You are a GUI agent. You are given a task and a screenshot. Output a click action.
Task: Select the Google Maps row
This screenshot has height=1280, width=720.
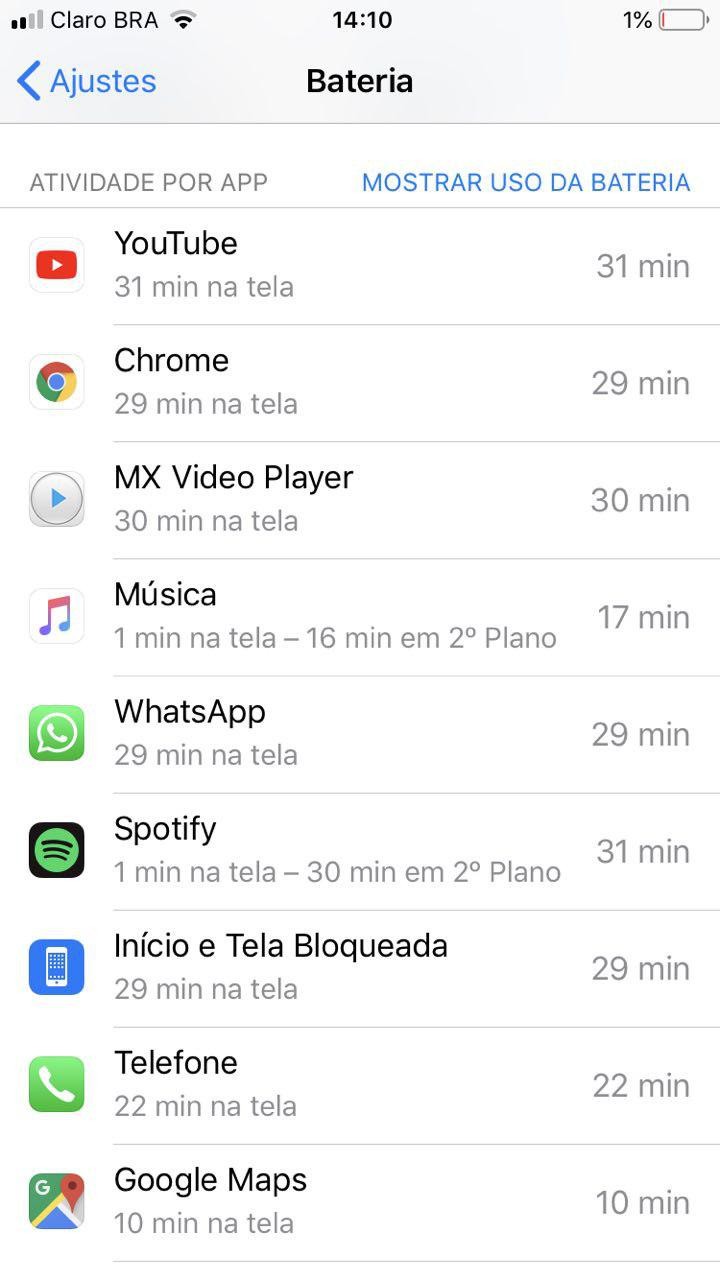pyautogui.click(x=360, y=1202)
